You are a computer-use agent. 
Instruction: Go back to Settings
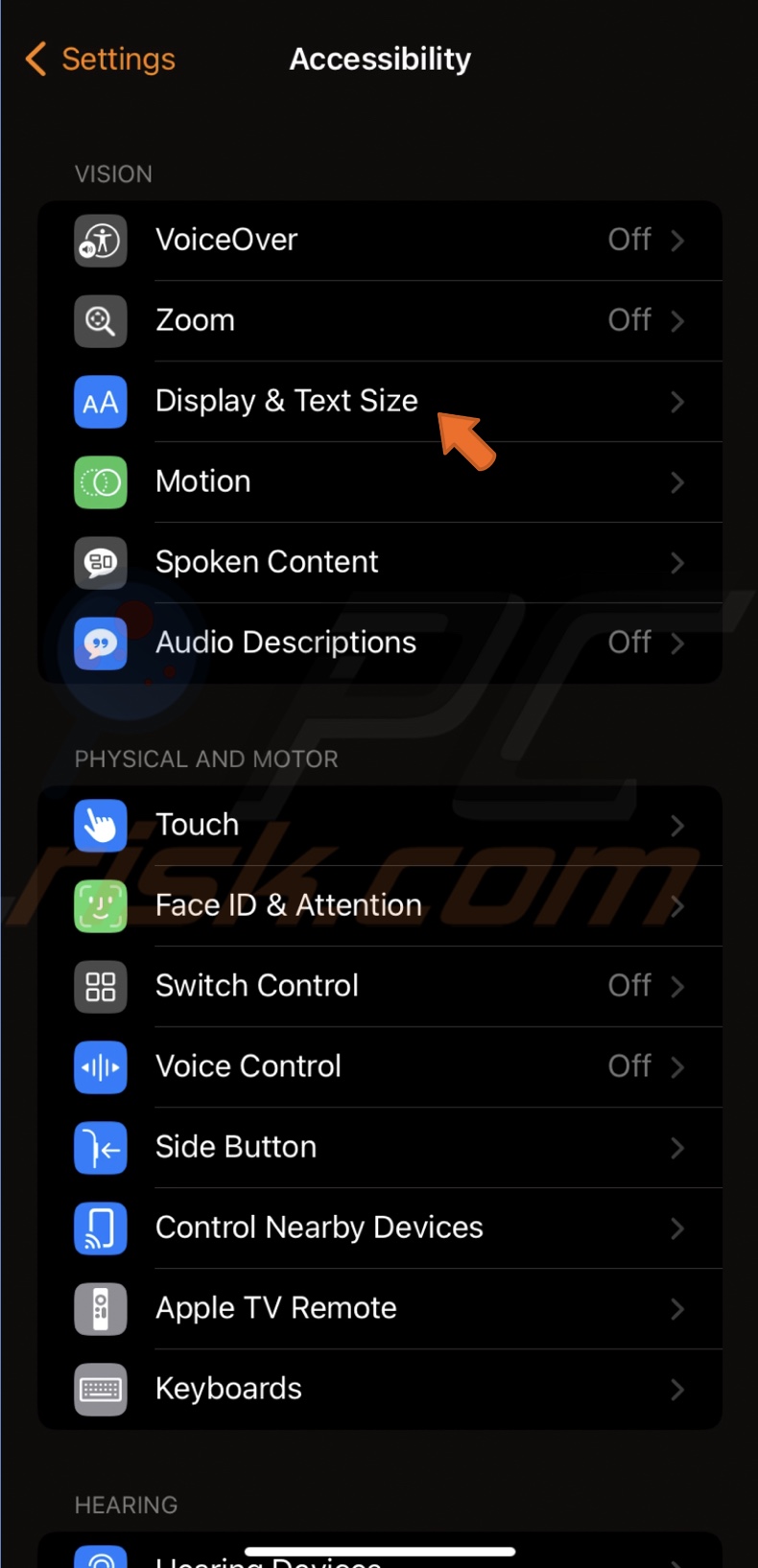pos(96,59)
